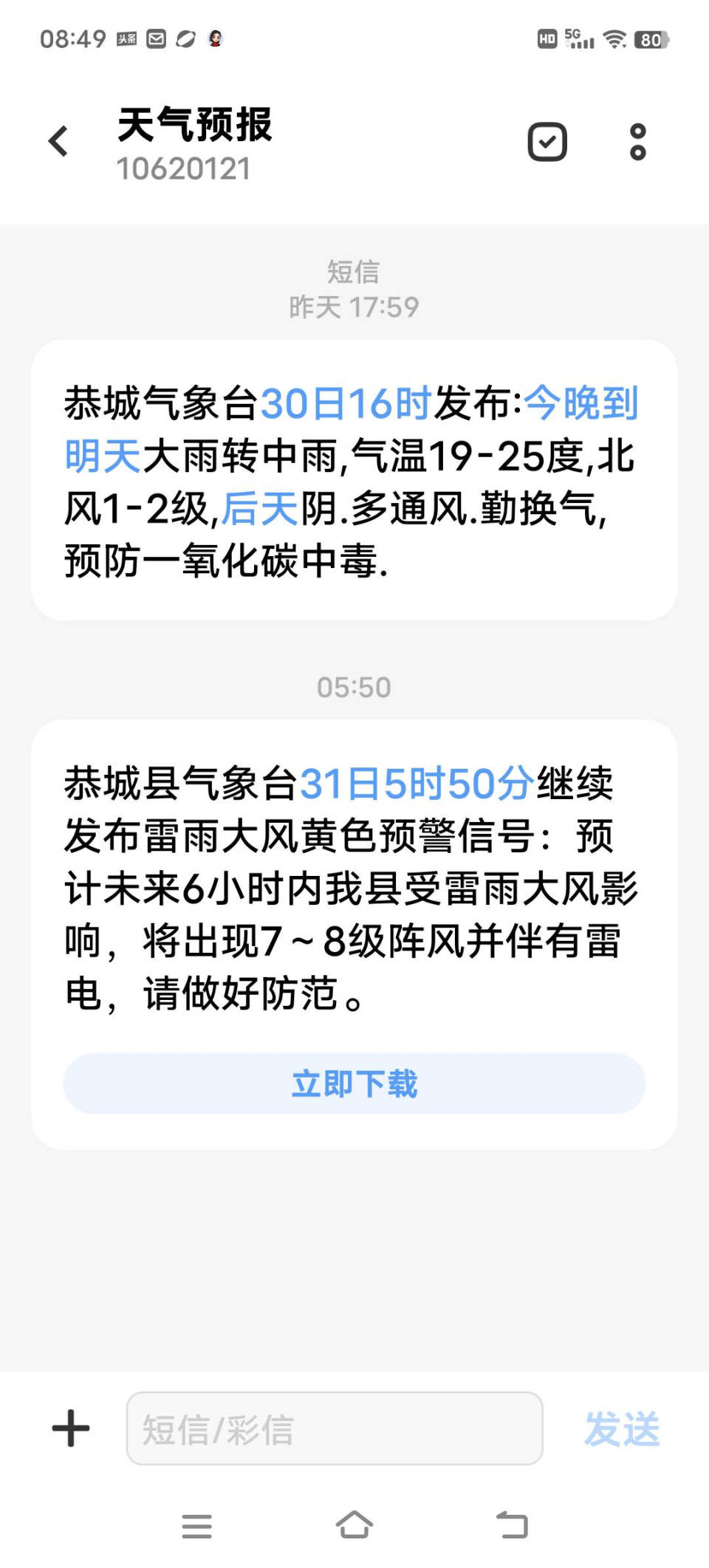Tap the 发送 send button

tap(622, 1428)
